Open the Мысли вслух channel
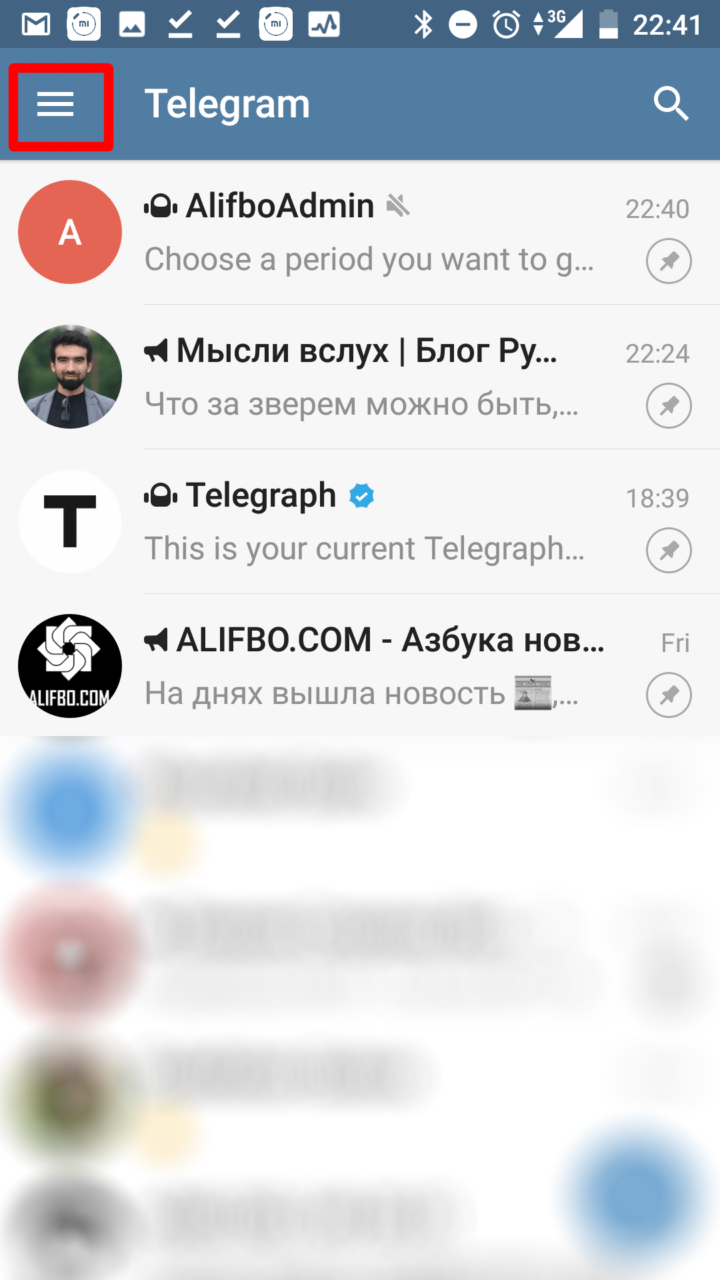 (x=360, y=377)
